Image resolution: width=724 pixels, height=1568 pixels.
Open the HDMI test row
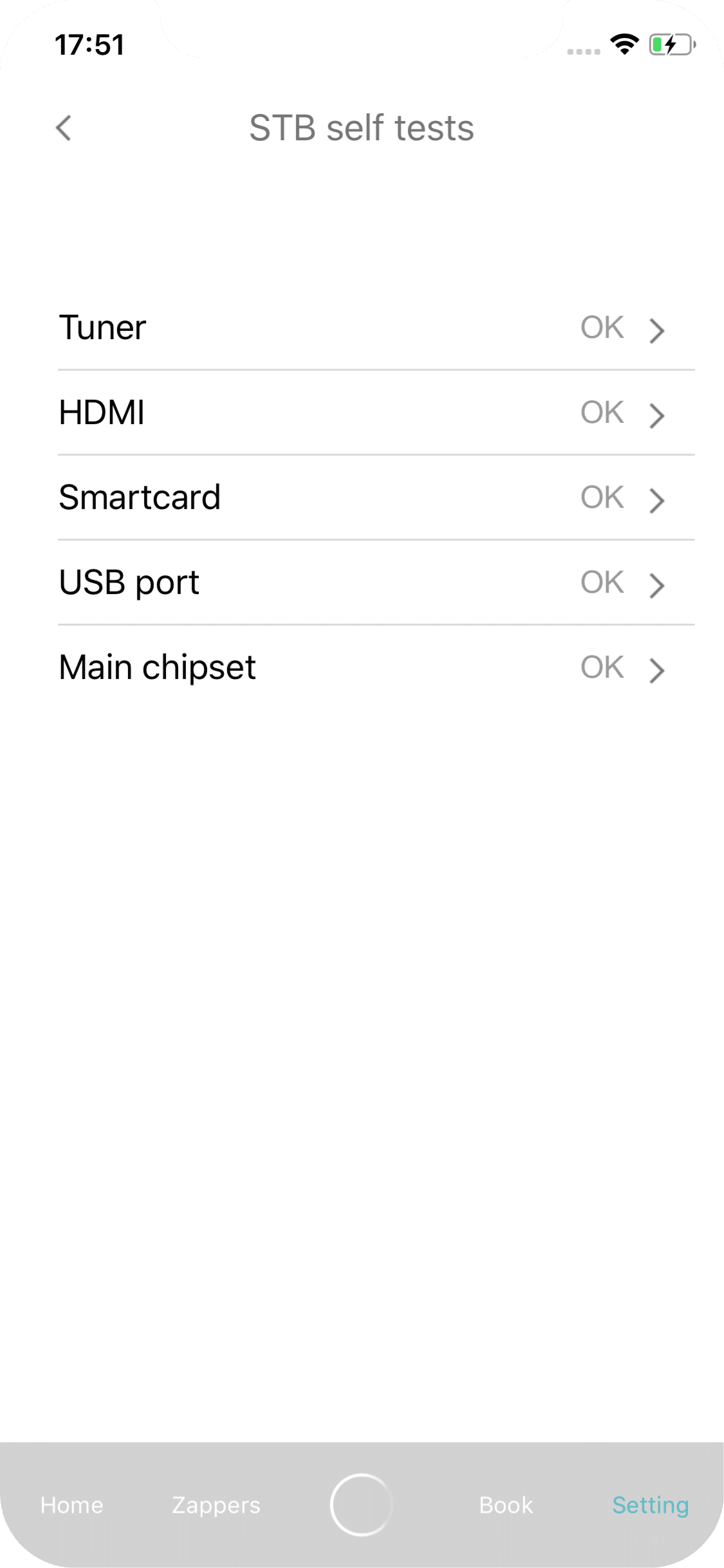tap(376, 413)
